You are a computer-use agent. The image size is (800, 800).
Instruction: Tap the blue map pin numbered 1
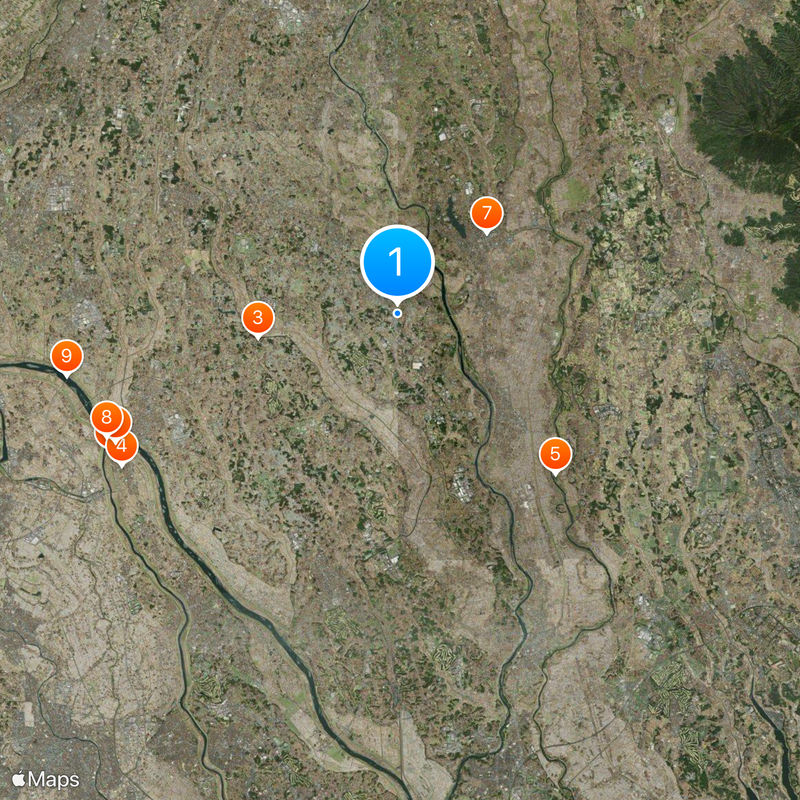pyautogui.click(x=397, y=262)
